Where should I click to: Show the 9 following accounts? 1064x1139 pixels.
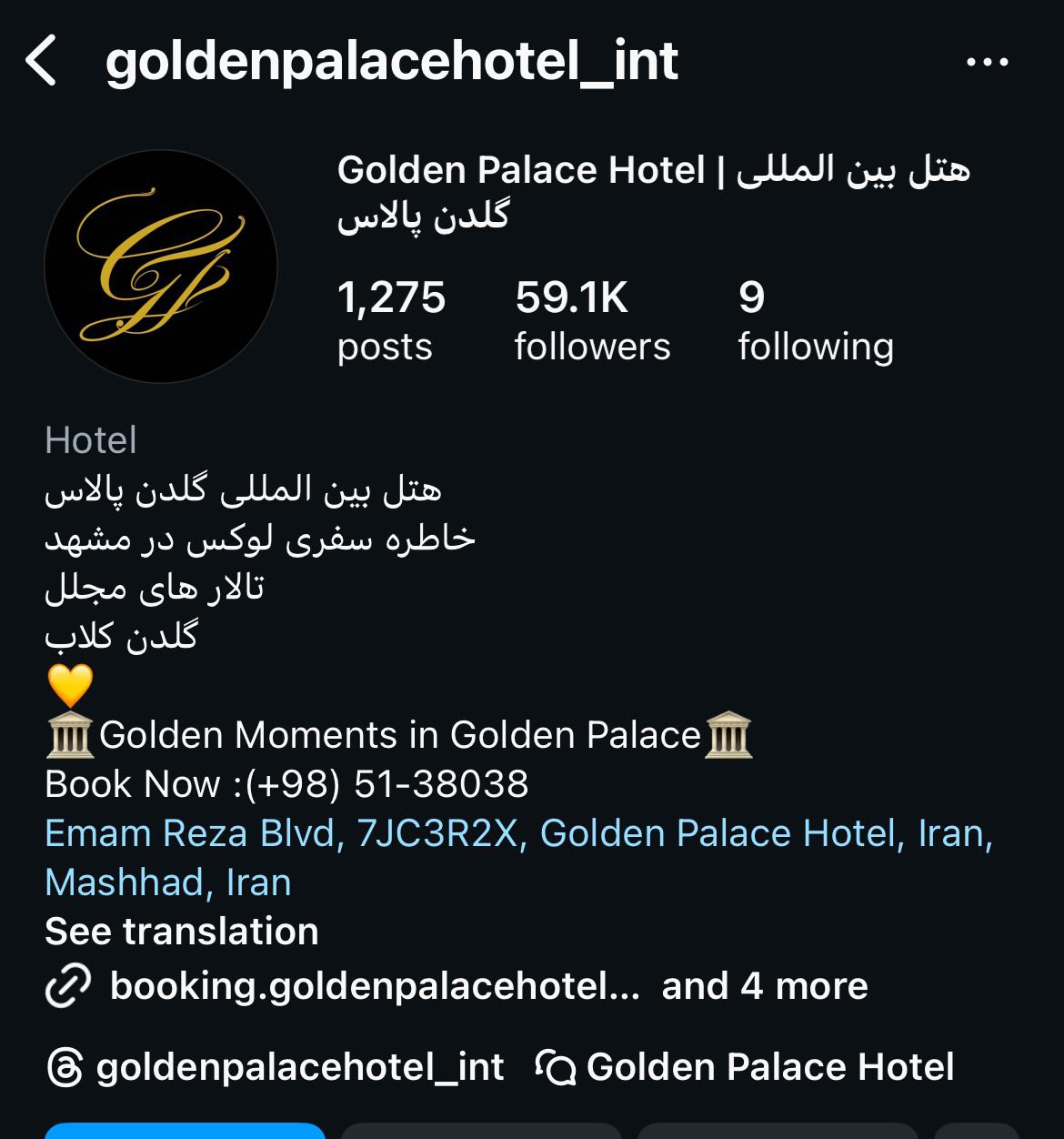coord(815,320)
